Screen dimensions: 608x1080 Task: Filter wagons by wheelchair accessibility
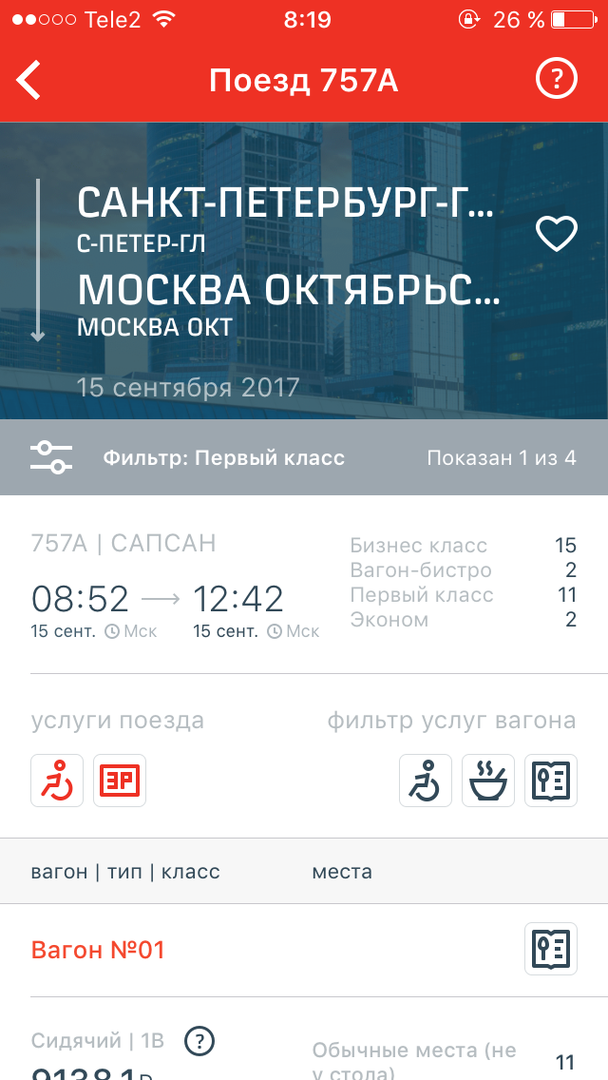(426, 780)
